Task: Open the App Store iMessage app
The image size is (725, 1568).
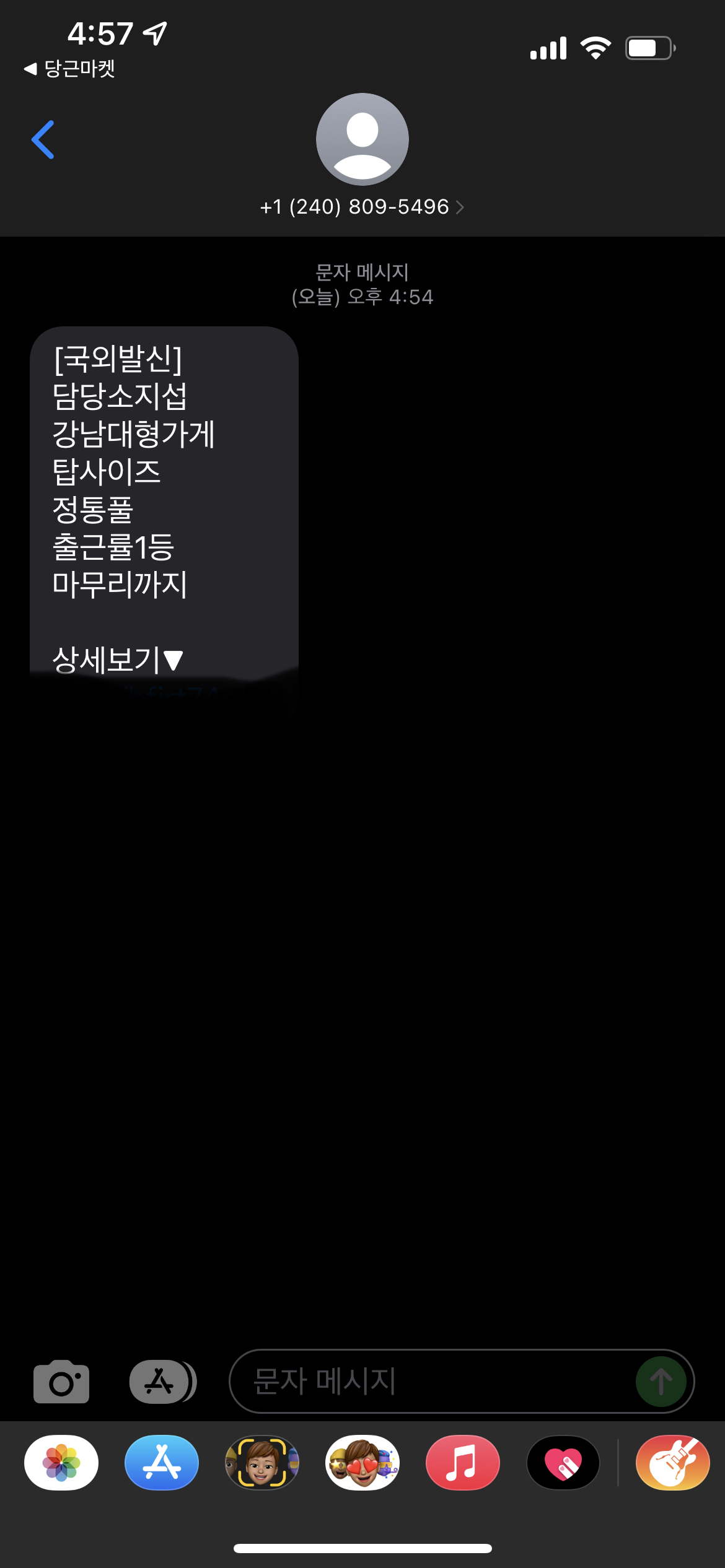Action: tap(162, 1463)
